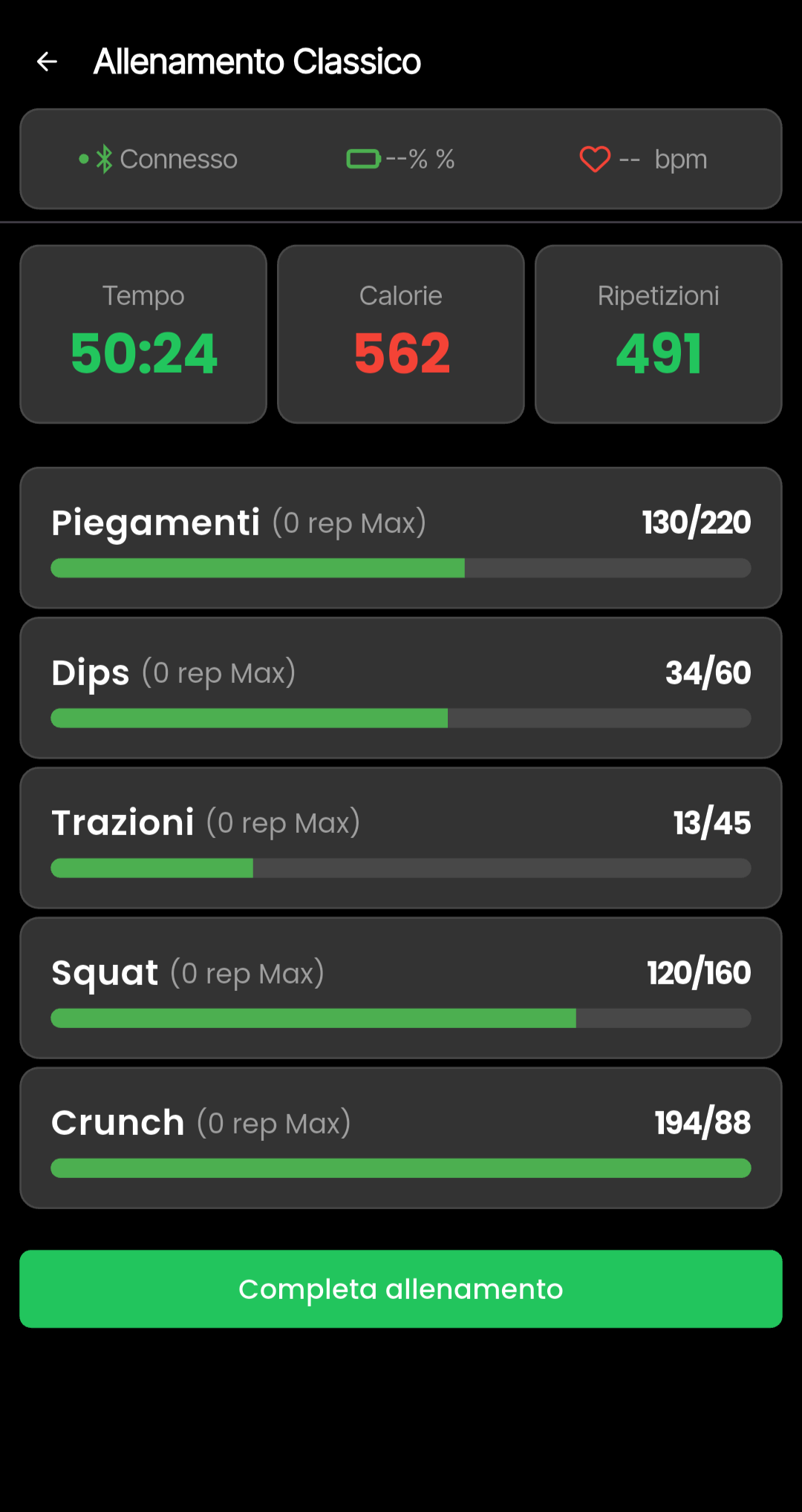Open the Squat exercise card
The width and height of the screenshot is (802, 1512).
click(x=401, y=987)
